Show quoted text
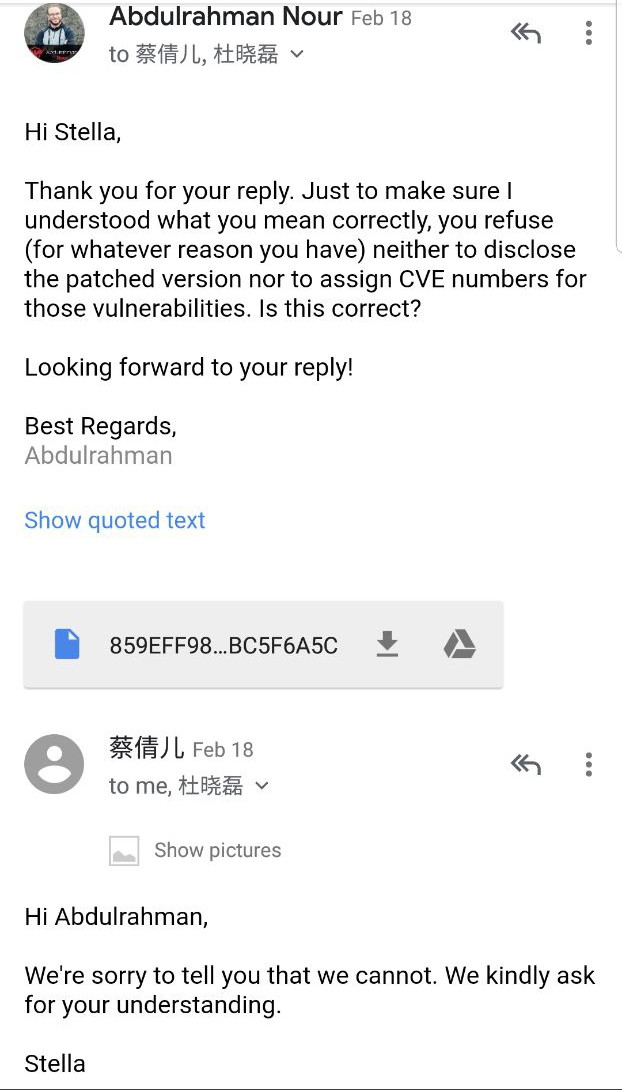 (x=115, y=520)
